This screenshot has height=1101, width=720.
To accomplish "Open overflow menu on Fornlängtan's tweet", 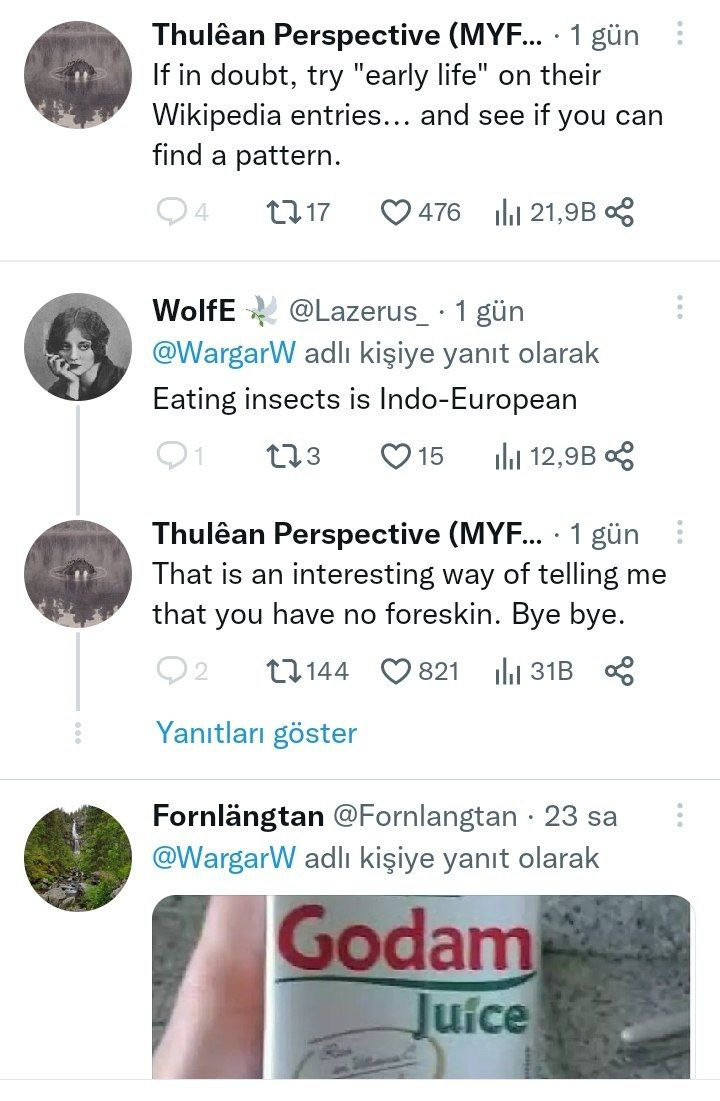I will coord(680,815).
